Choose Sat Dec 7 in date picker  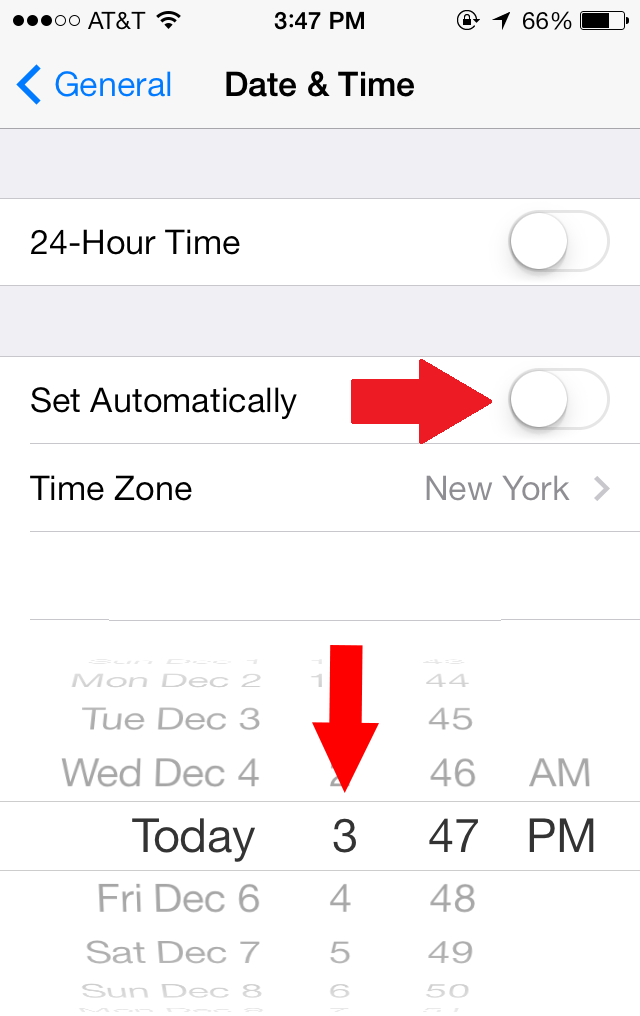(x=173, y=951)
